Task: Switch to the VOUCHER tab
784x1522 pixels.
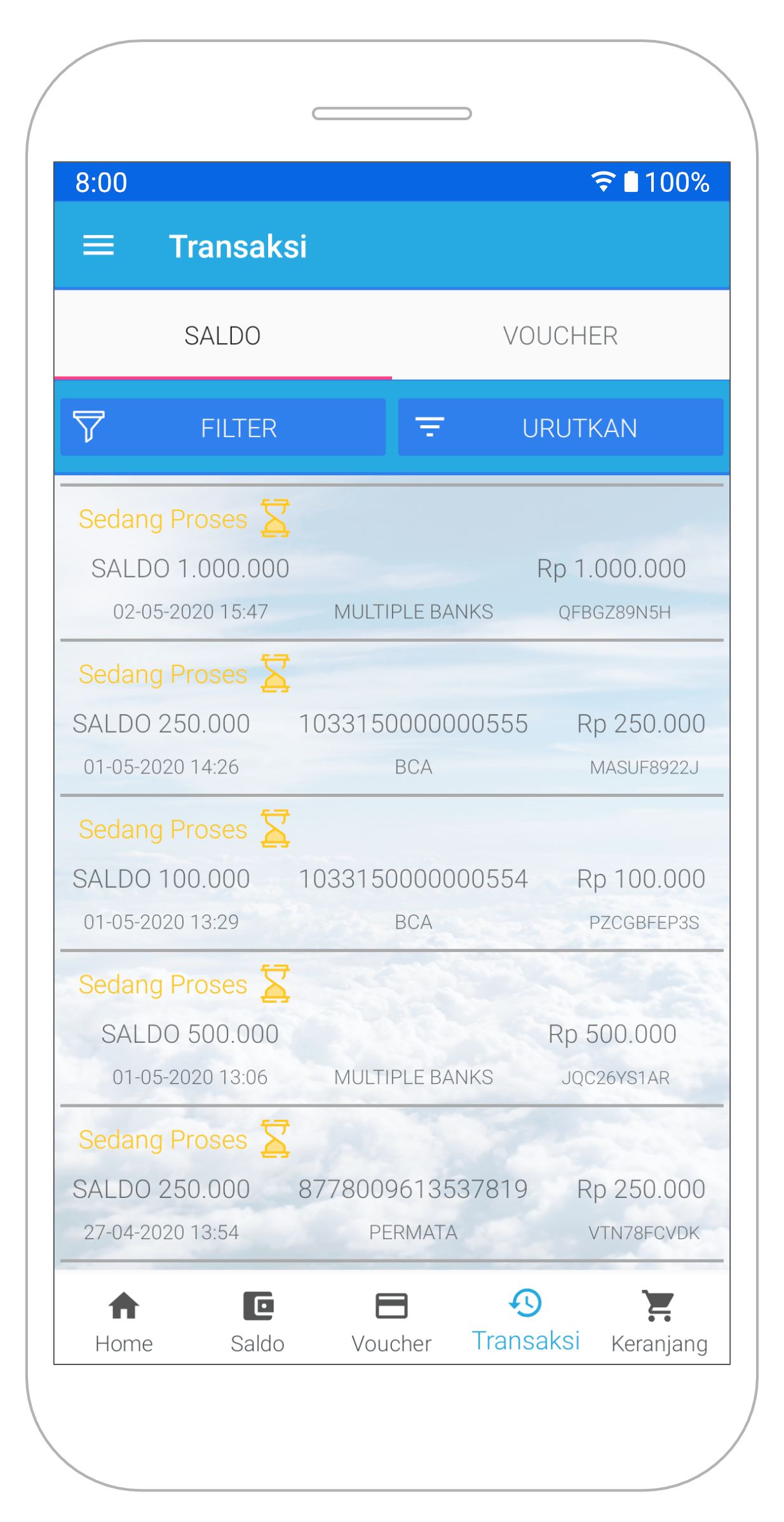Action: pos(560,336)
